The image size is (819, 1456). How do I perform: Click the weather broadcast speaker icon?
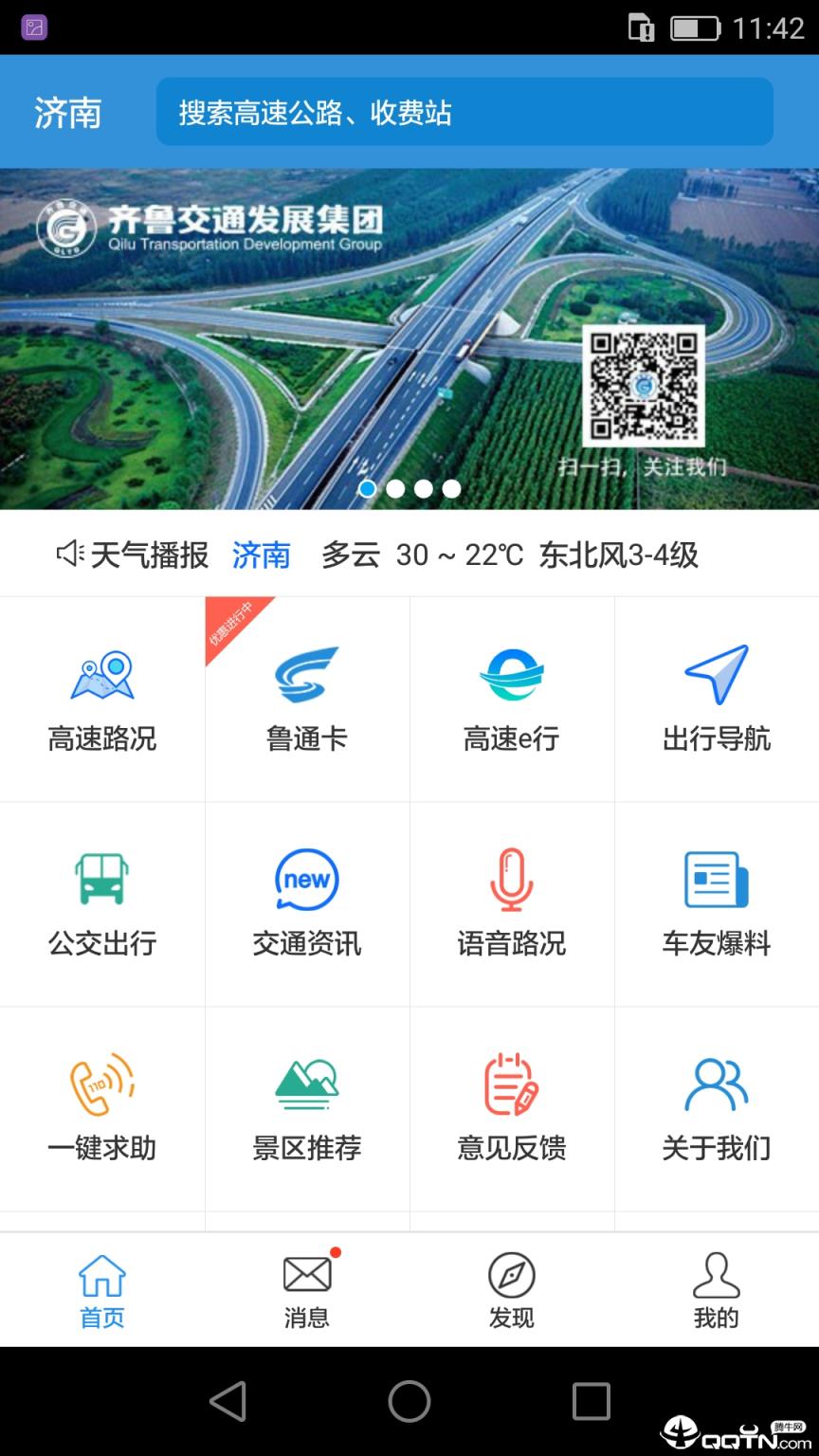69,555
